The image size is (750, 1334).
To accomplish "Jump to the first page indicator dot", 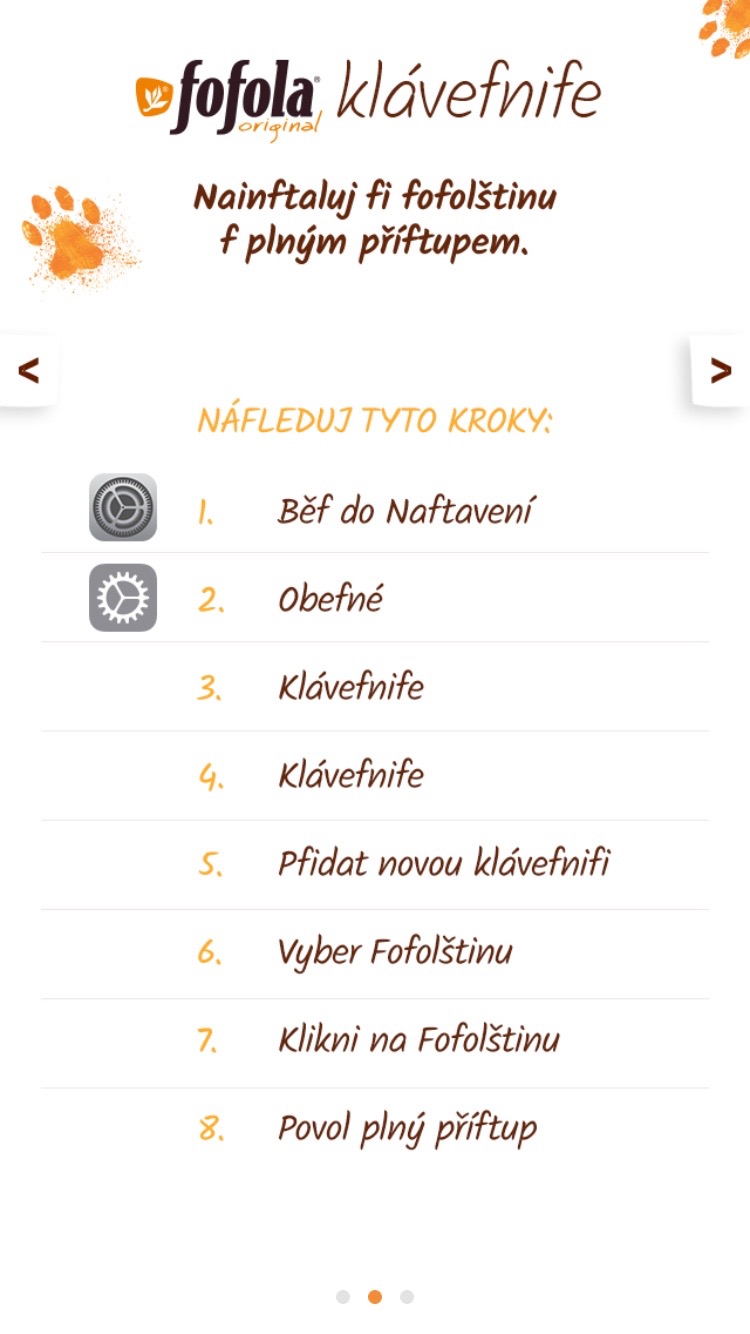I will coord(343,1297).
